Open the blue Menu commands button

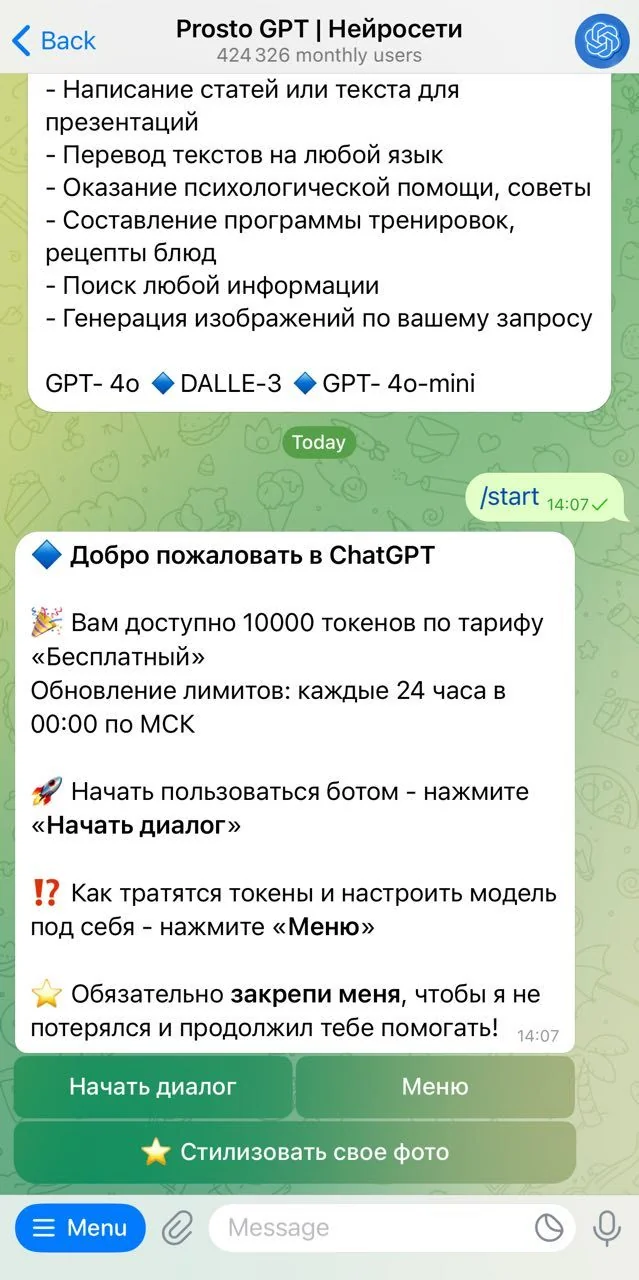[80, 1228]
